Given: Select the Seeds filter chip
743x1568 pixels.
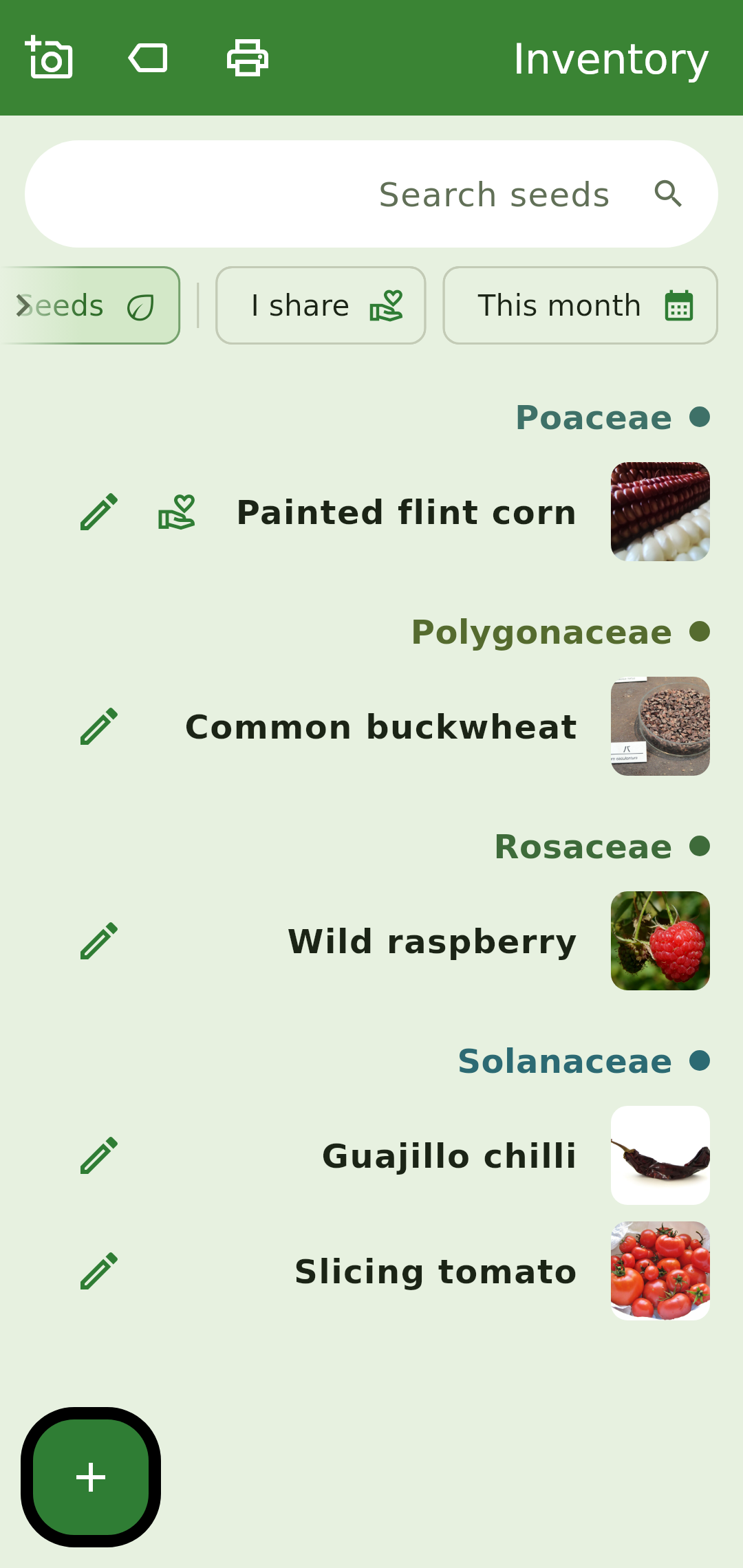Looking at the screenshot, I should 90,305.
